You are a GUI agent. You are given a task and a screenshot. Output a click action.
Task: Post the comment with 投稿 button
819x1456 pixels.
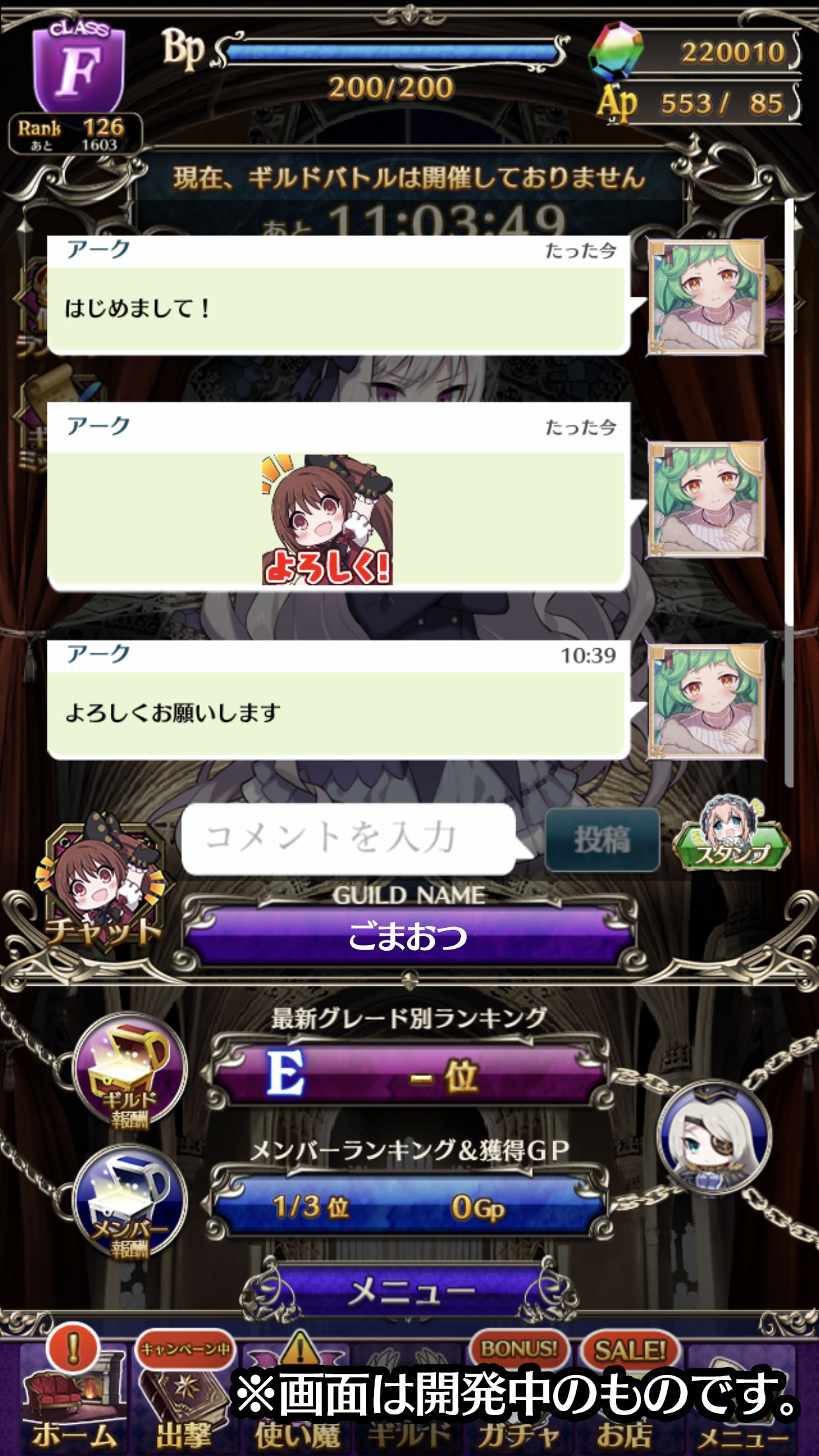click(602, 840)
